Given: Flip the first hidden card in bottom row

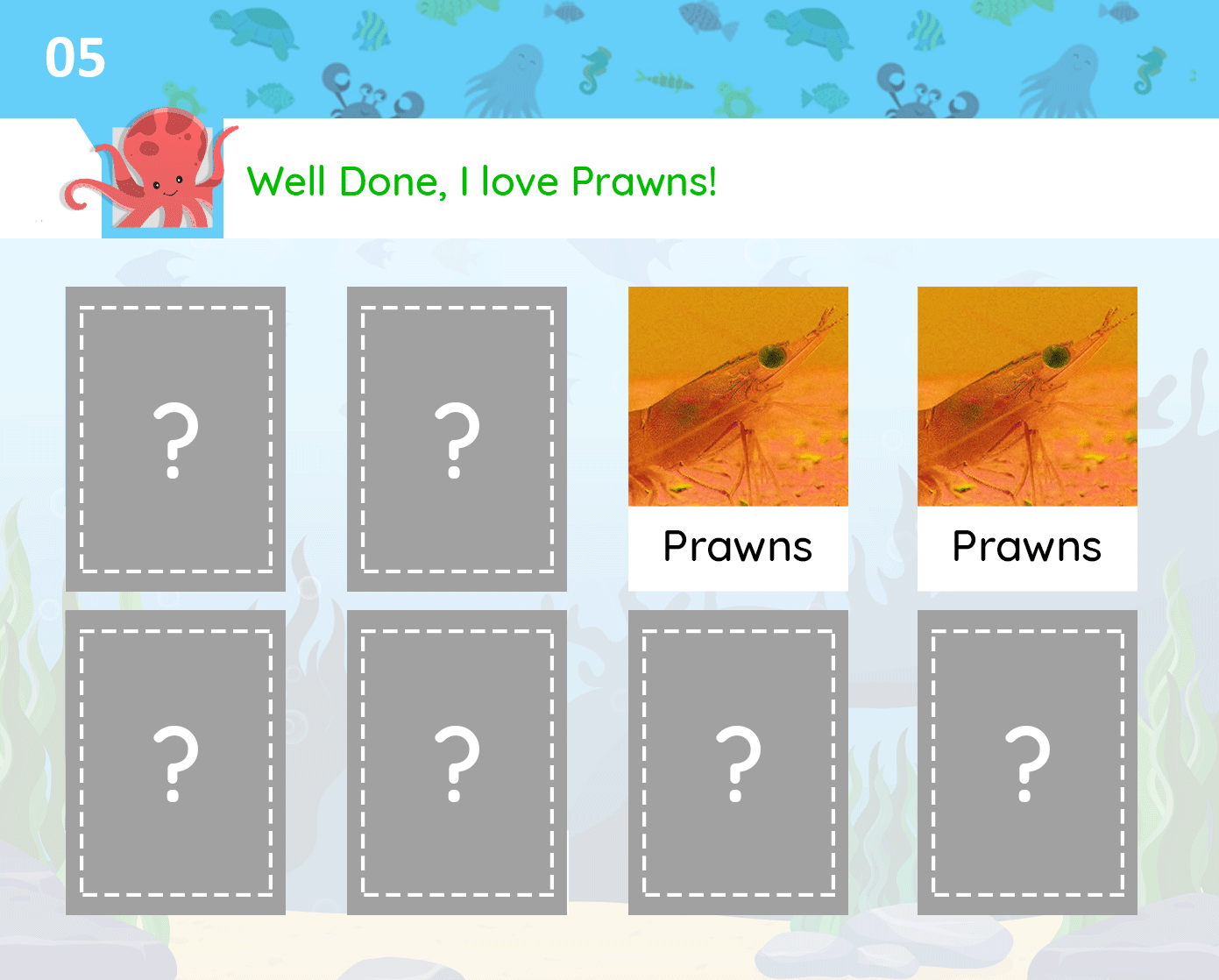Looking at the screenshot, I should 175,763.
